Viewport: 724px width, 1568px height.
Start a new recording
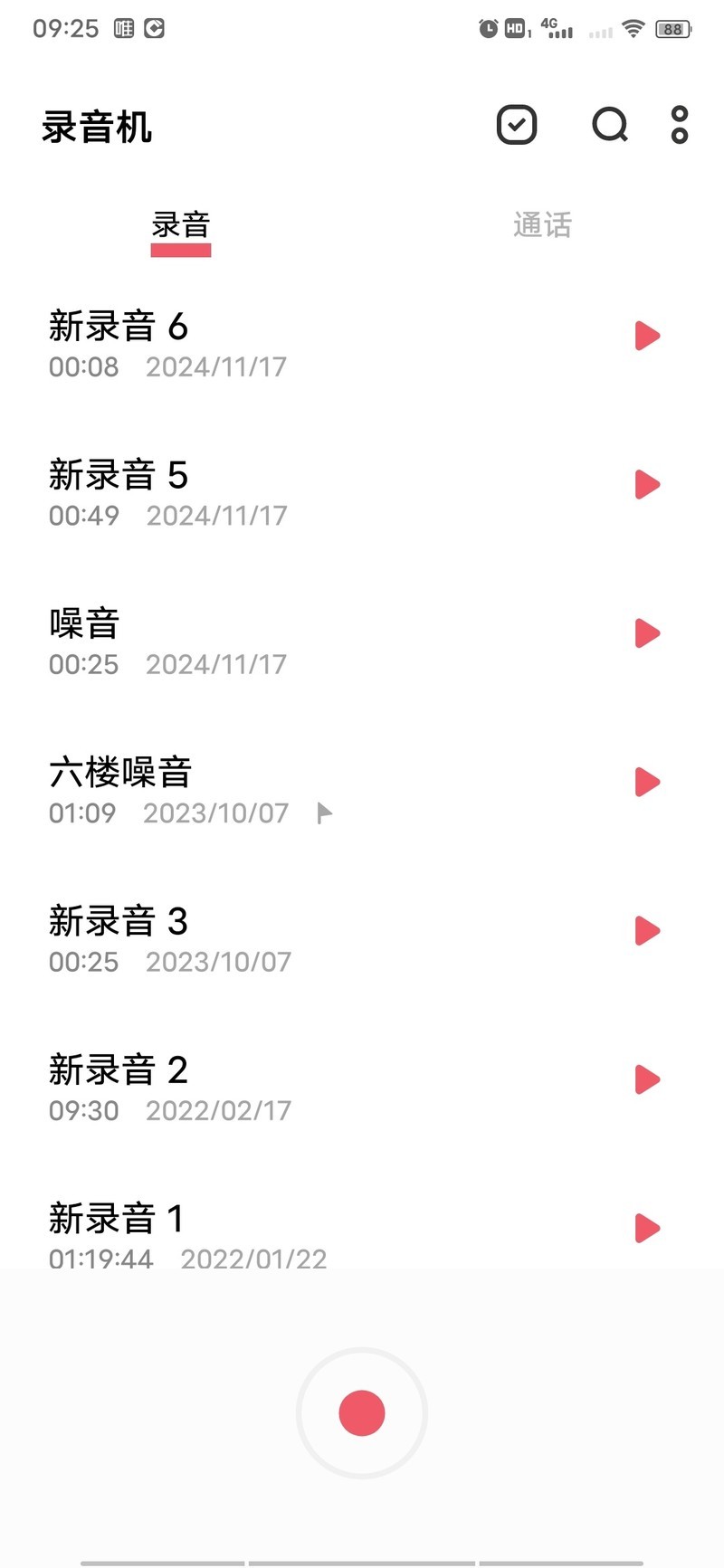362,1413
